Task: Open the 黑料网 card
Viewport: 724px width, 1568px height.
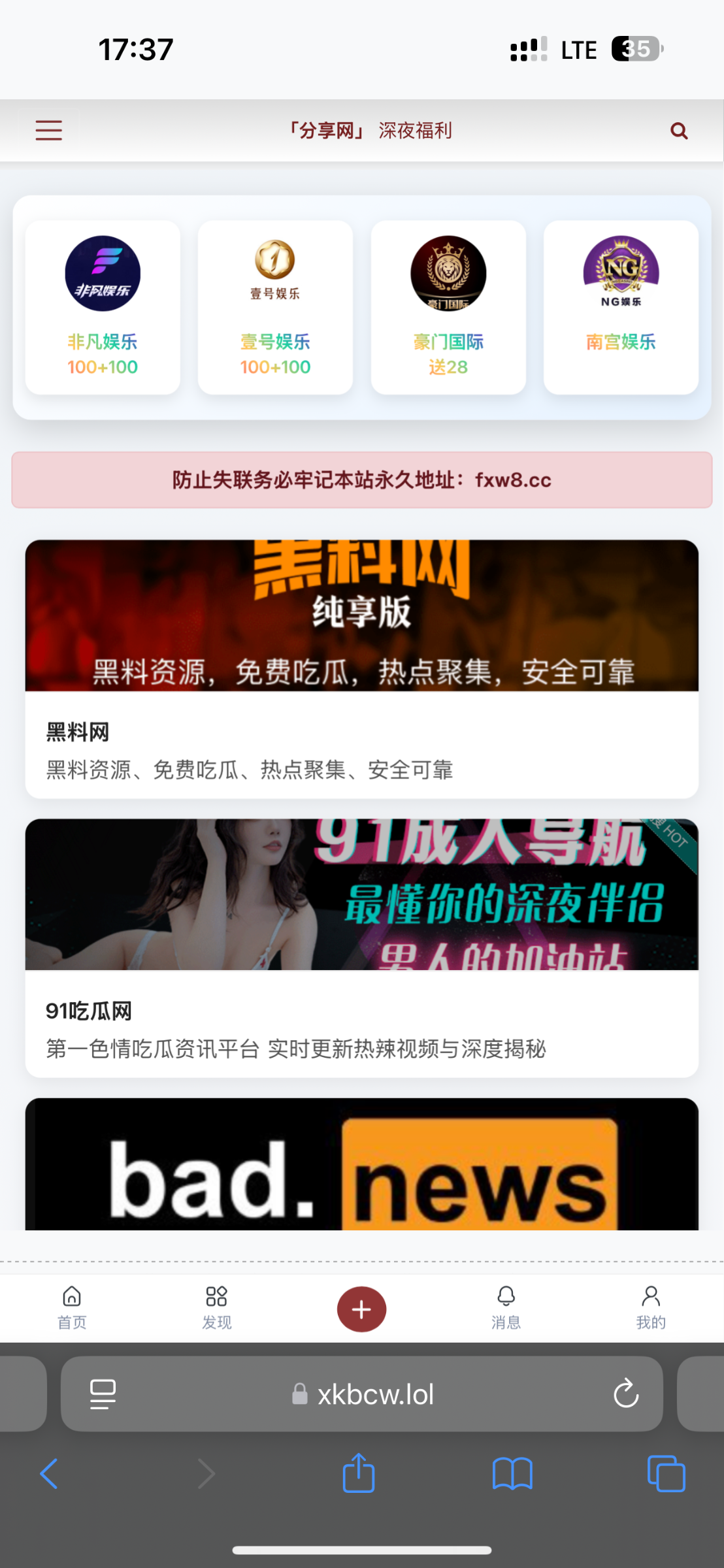Action: [x=361, y=668]
